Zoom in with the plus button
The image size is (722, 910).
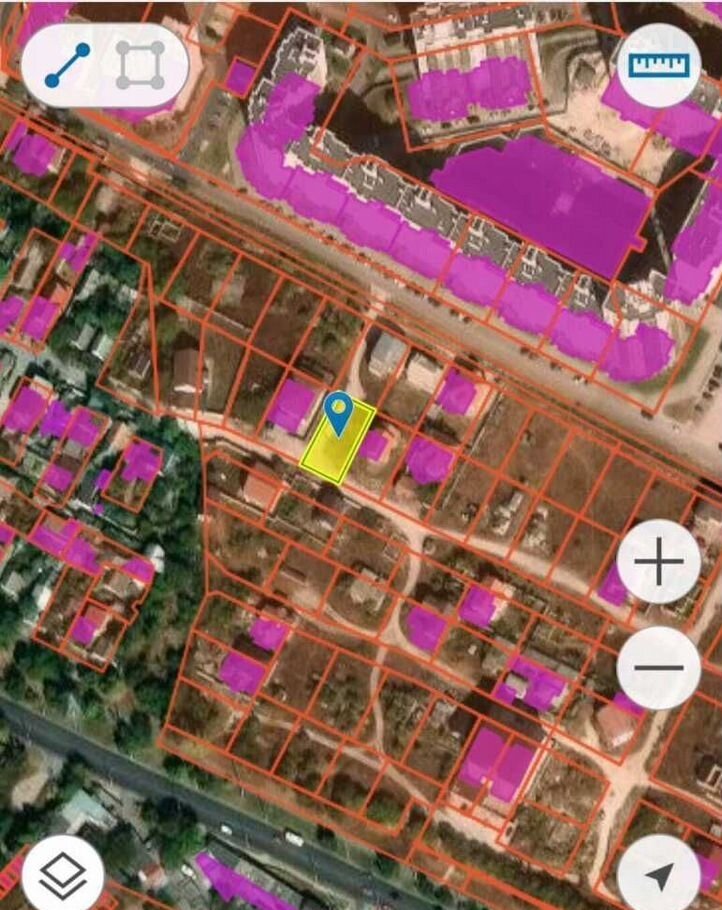coord(658,562)
